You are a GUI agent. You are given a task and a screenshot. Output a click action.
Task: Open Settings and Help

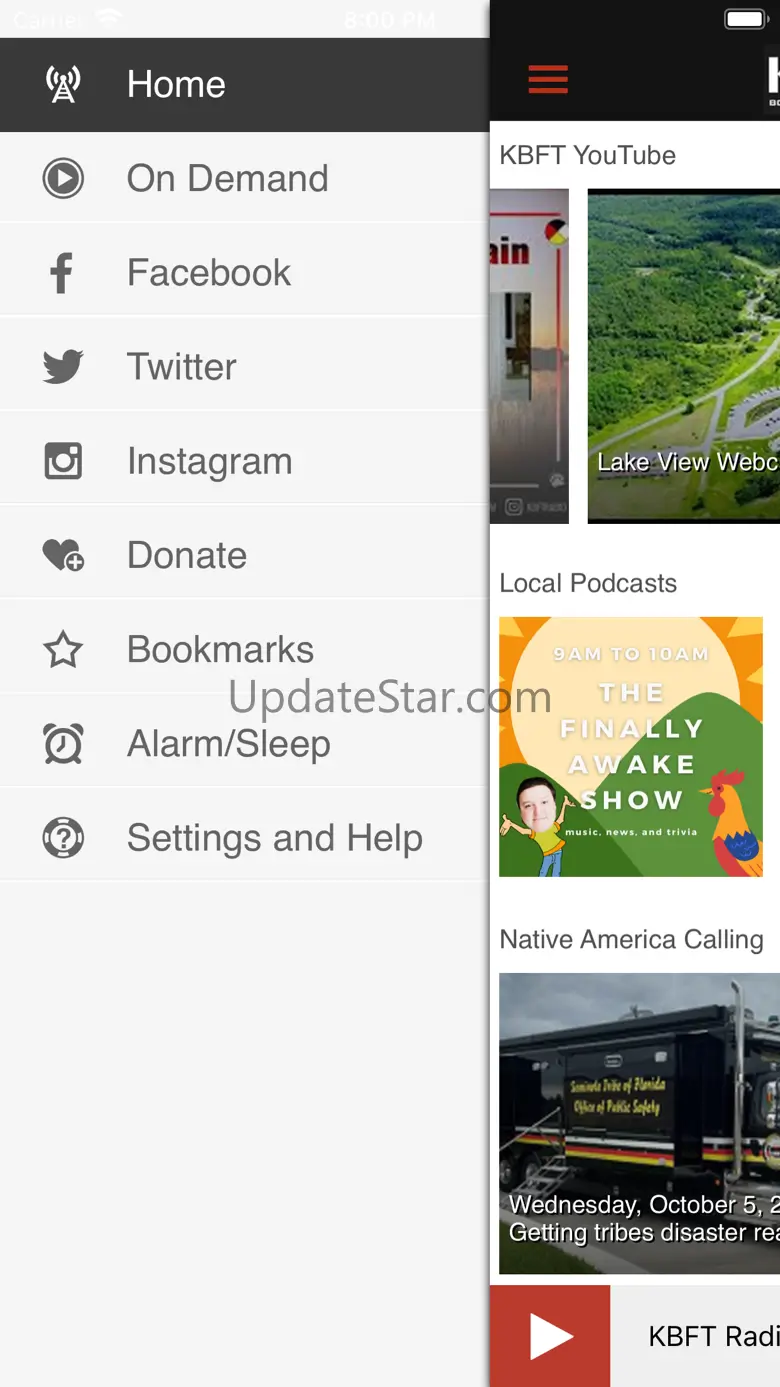point(244,837)
